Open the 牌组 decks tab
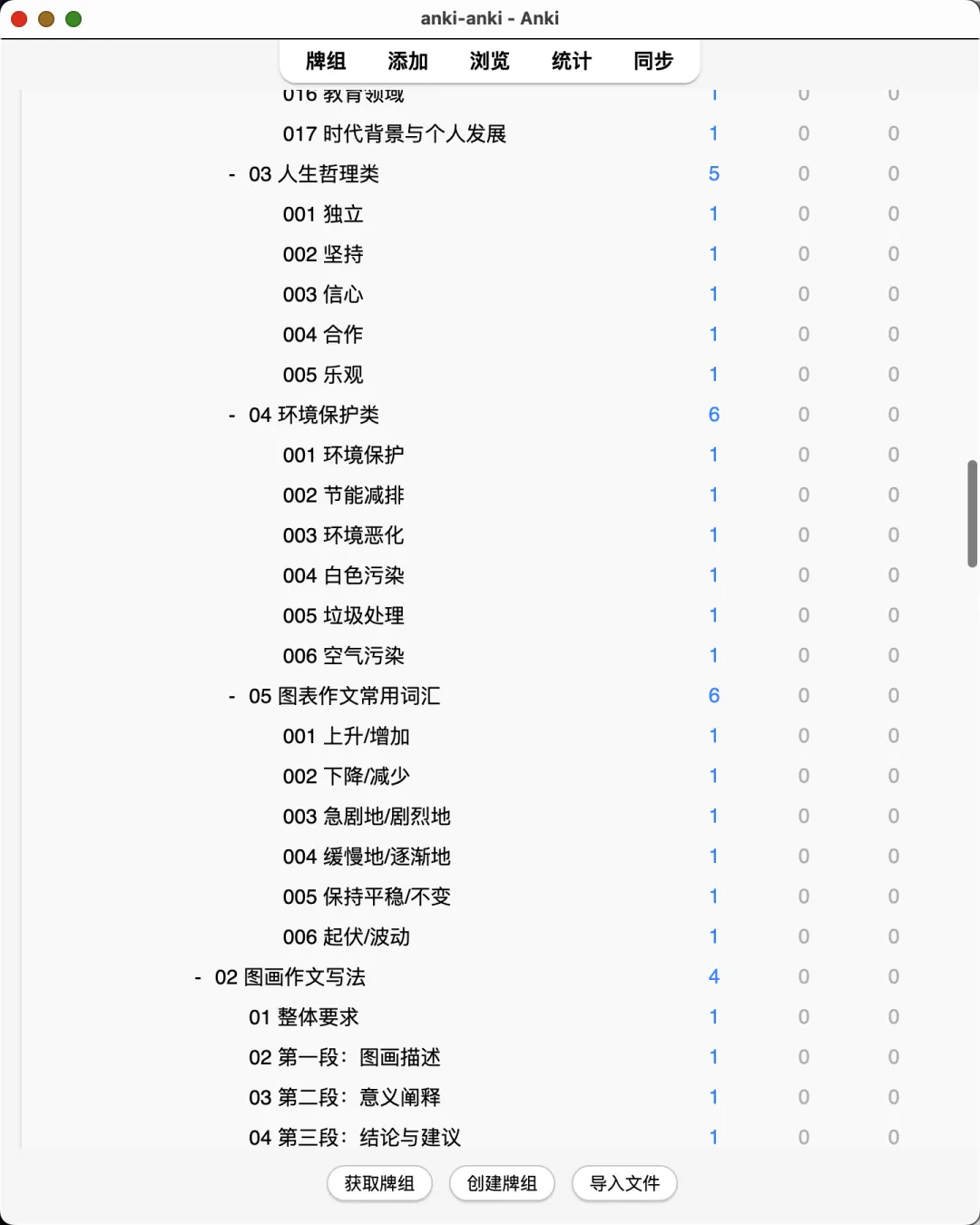The height and width of the screenshot is (1225, 980). coord(326,61)
